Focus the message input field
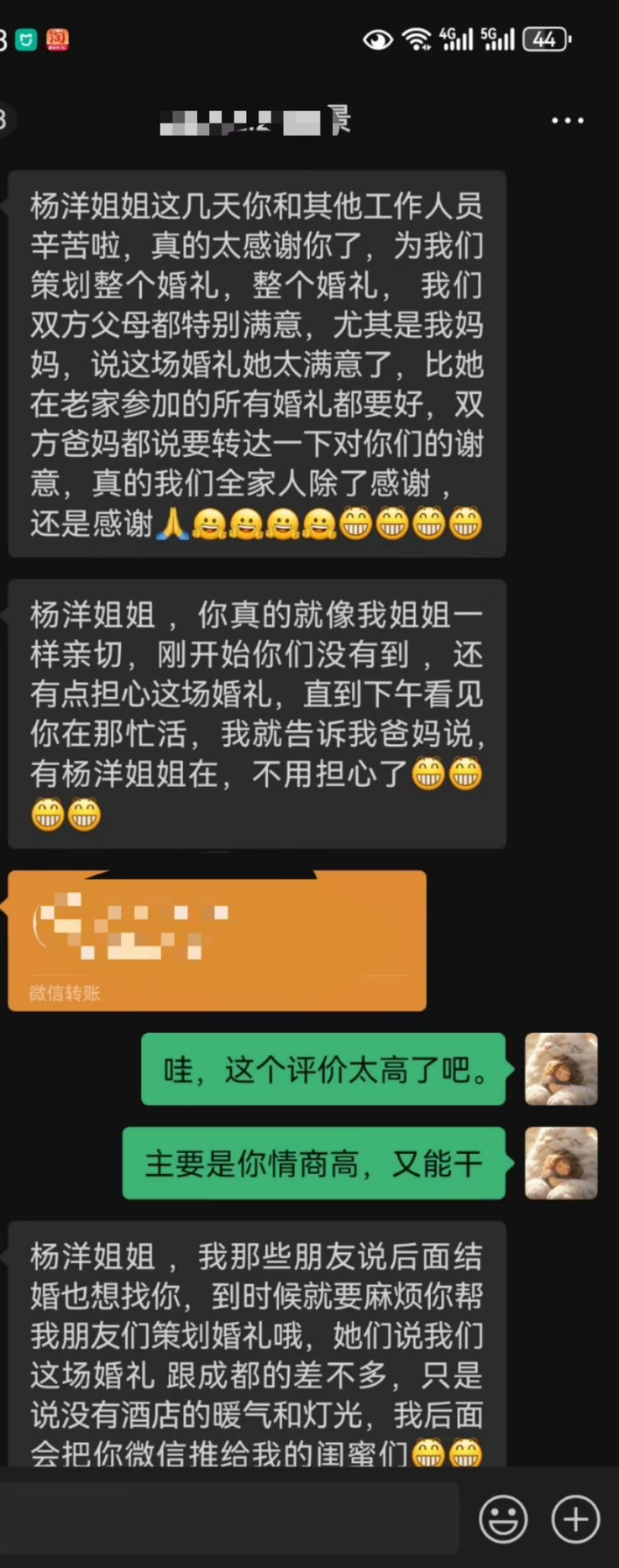This screenshot has height=1568, width=619. point(229,1519)
